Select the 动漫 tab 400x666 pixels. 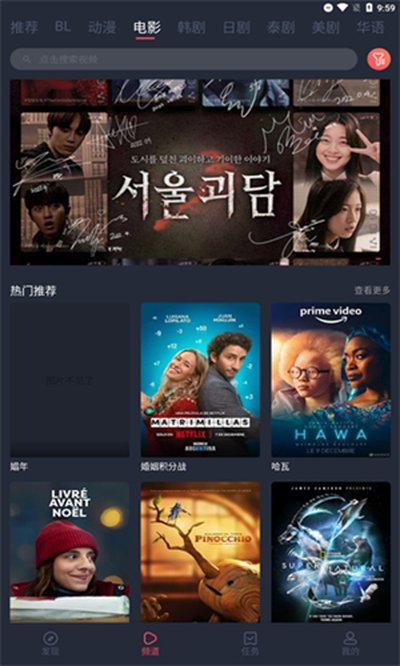(102, 27)
